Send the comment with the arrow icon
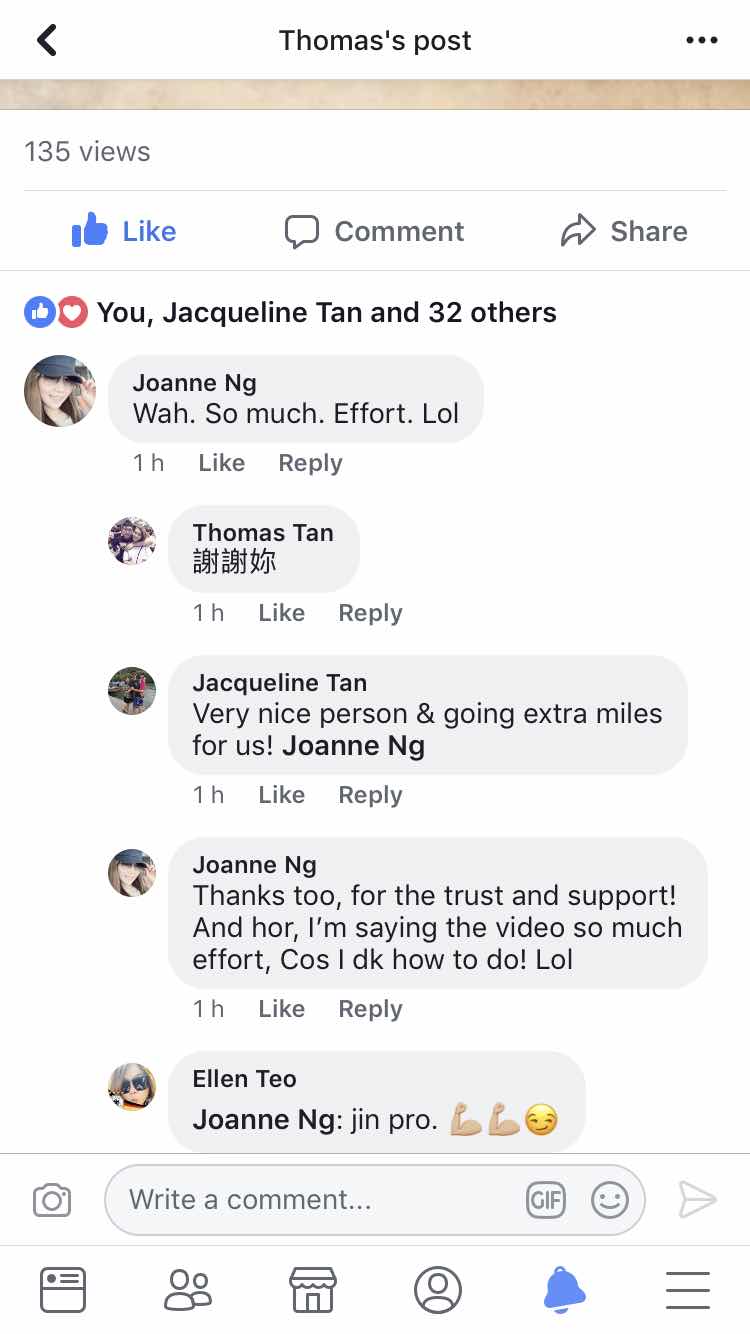 pos(698,1199)
